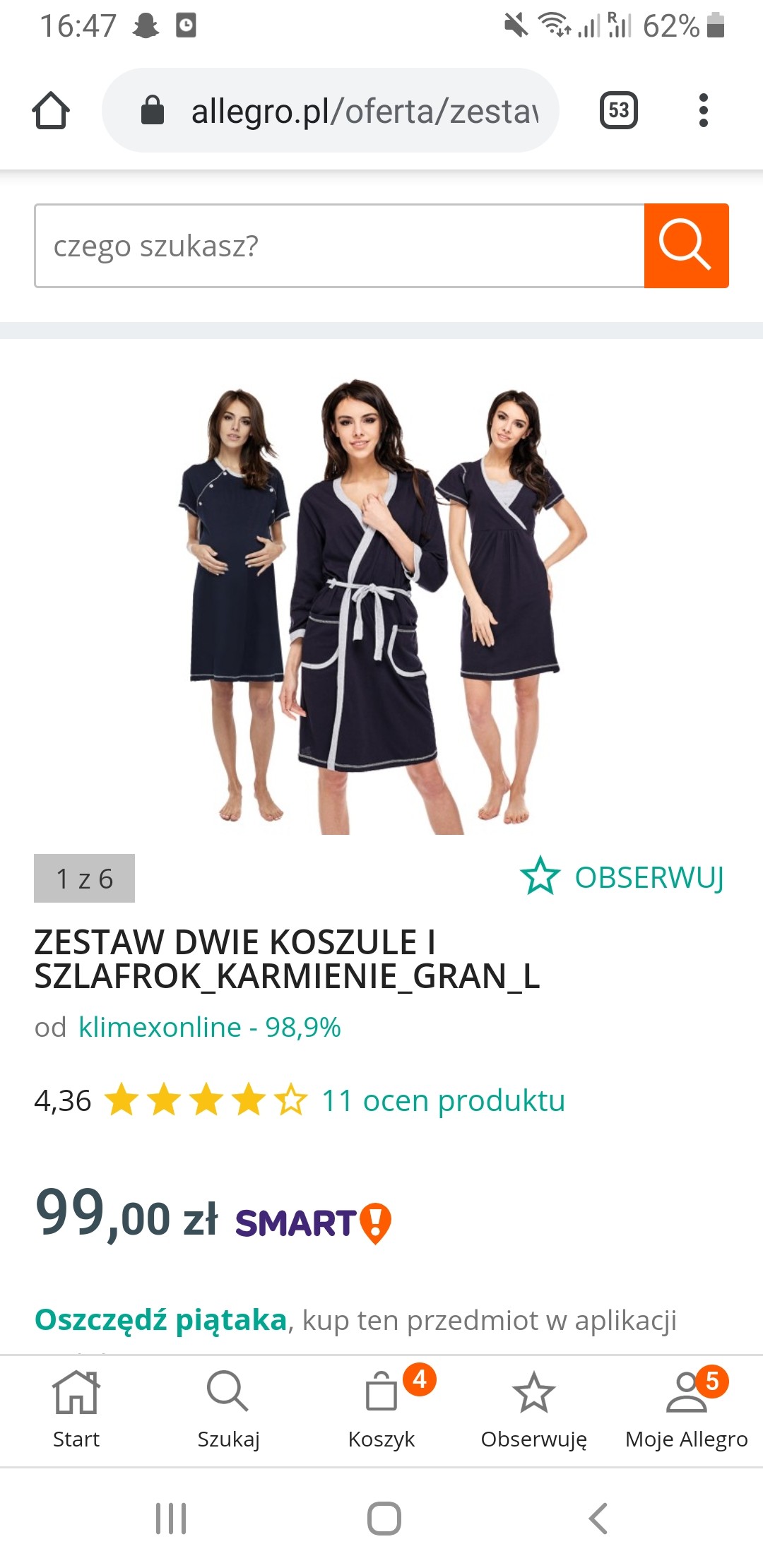Open the system recent apps view
This screenshot has width=763, height=1568.
pos(171,1518)
